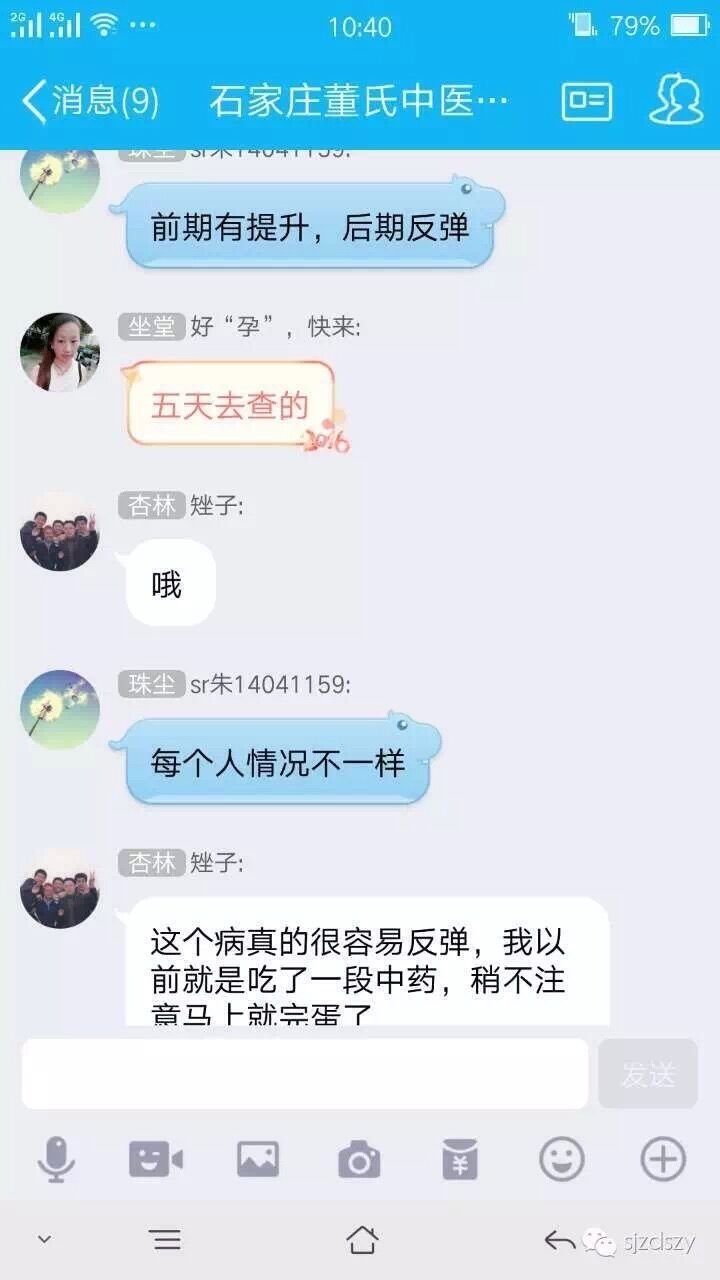Tap the 发送 send button

648,1074
